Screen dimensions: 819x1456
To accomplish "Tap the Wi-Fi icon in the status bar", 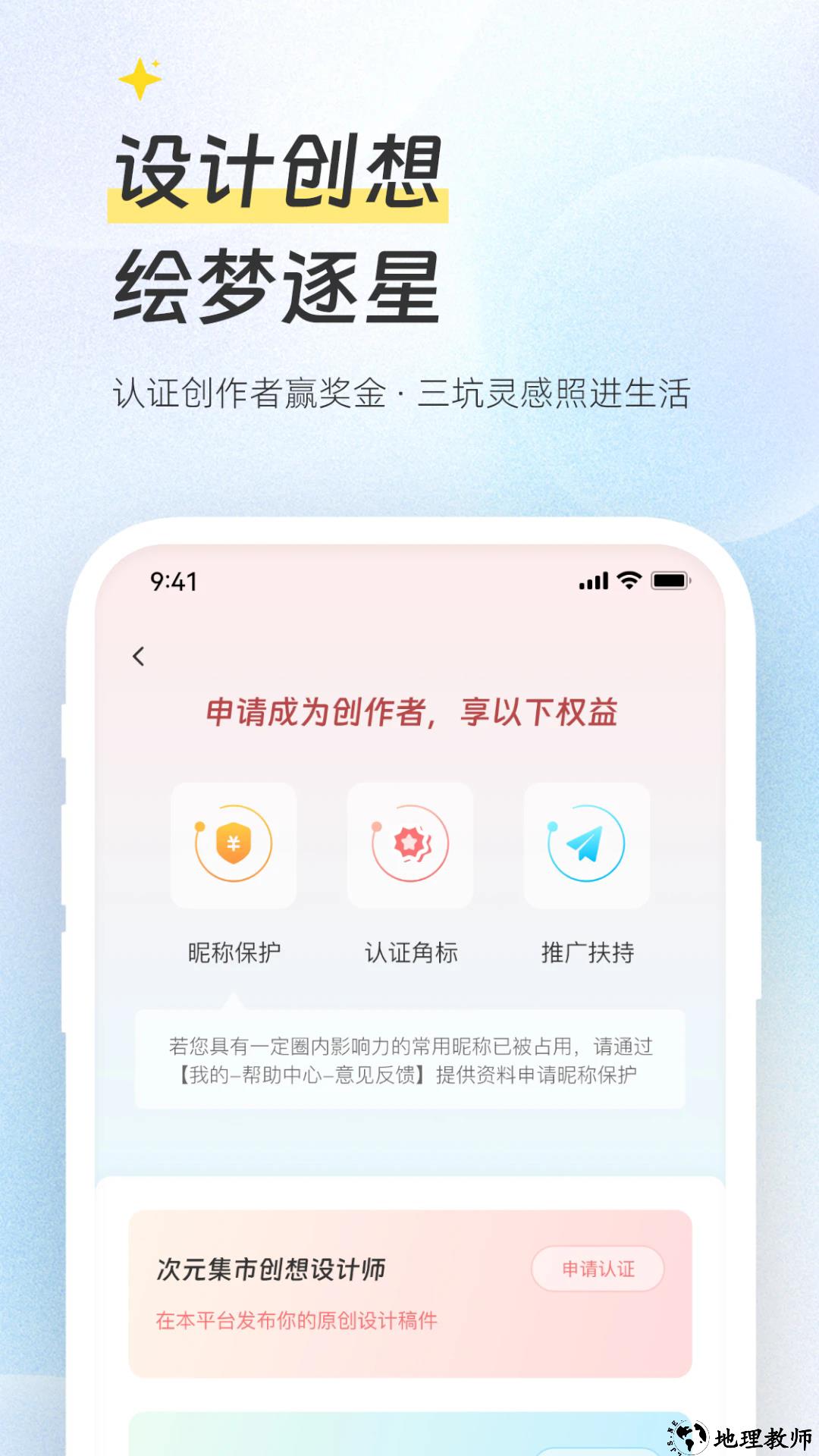I will (628, 580).
